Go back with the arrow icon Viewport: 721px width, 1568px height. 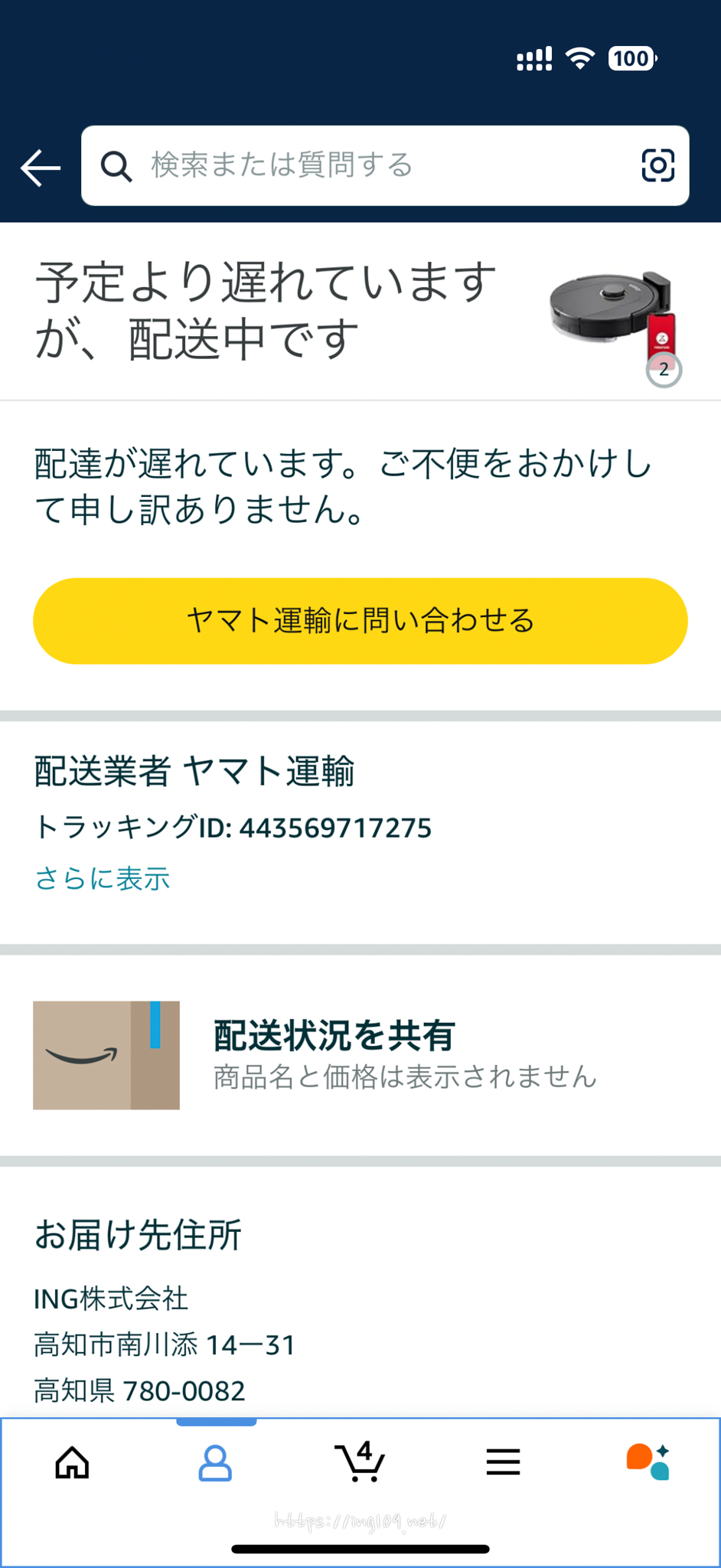tap(41, 168)
